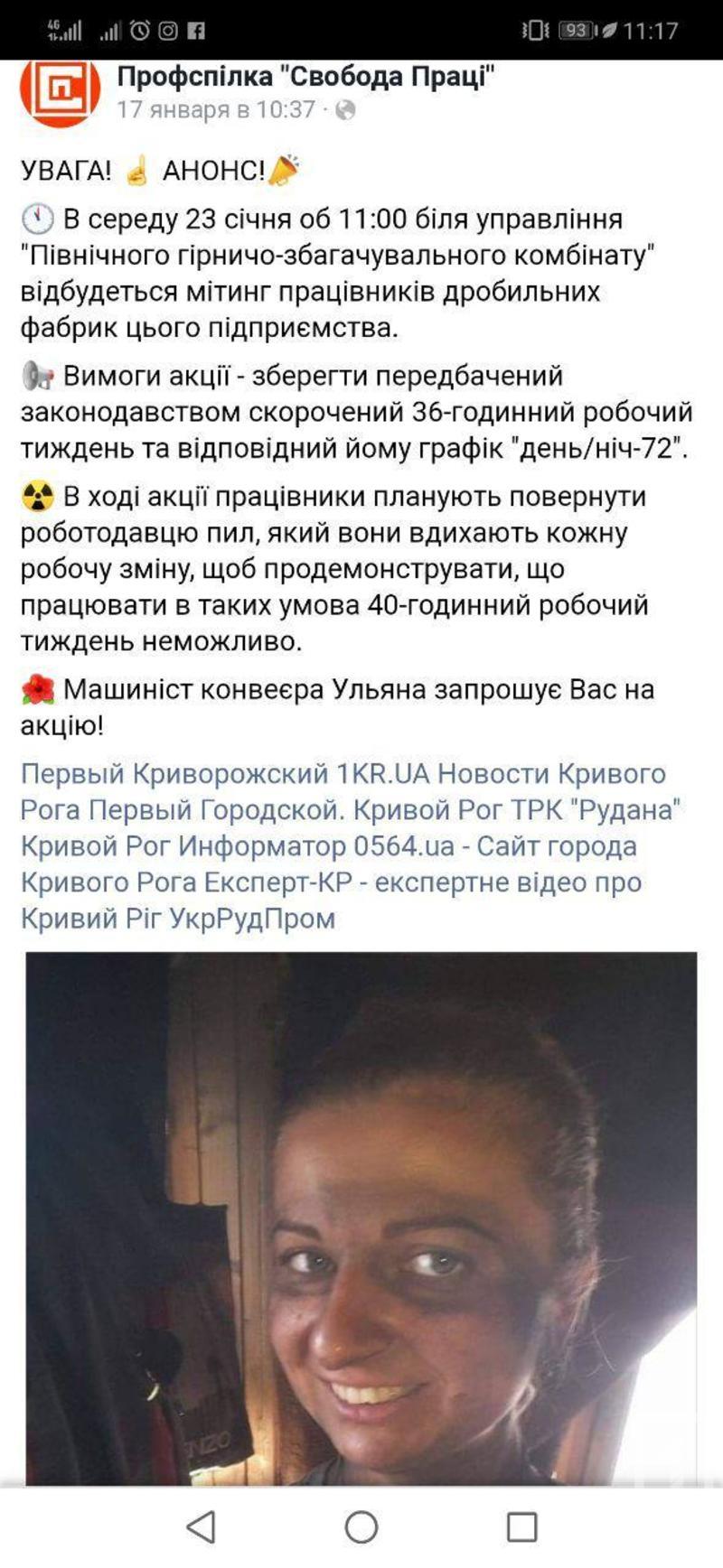
Task: Open the Профспілка "Свобода Праці" page name
Action: pyautogui.click(x=305, y=77)
